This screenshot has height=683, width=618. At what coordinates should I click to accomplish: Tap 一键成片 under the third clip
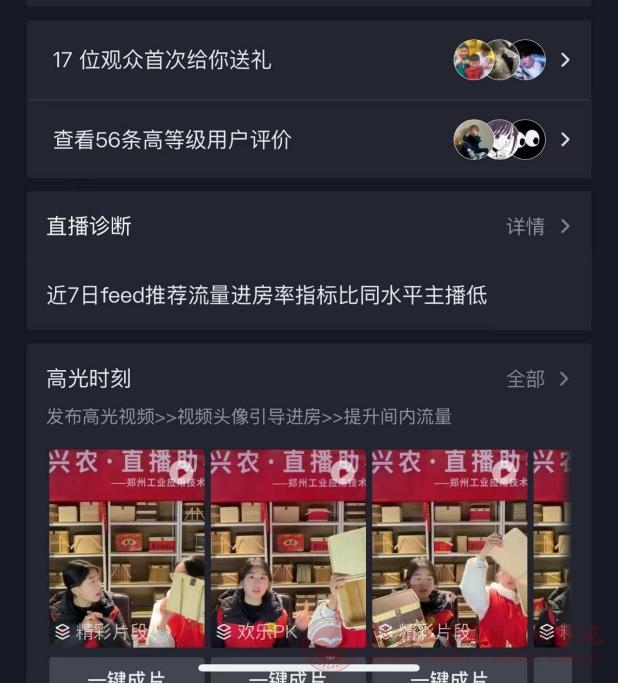450,673
